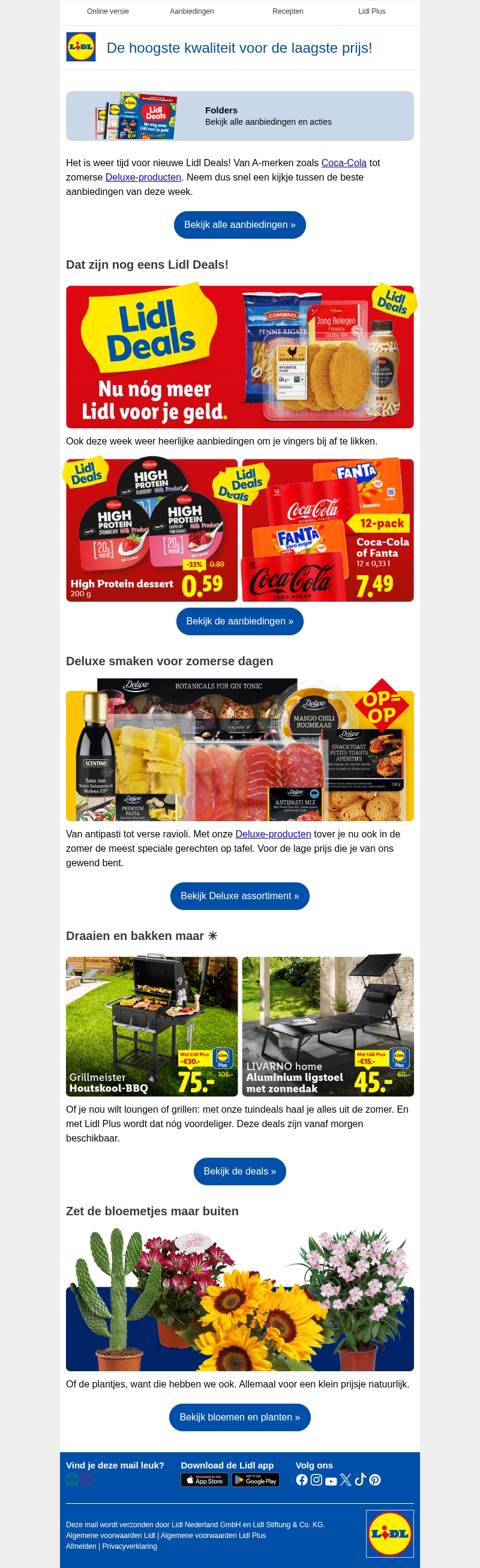Download the app from the App Store
Image resolution: width=480 pixels, height=1568 pixels.
204,1480
